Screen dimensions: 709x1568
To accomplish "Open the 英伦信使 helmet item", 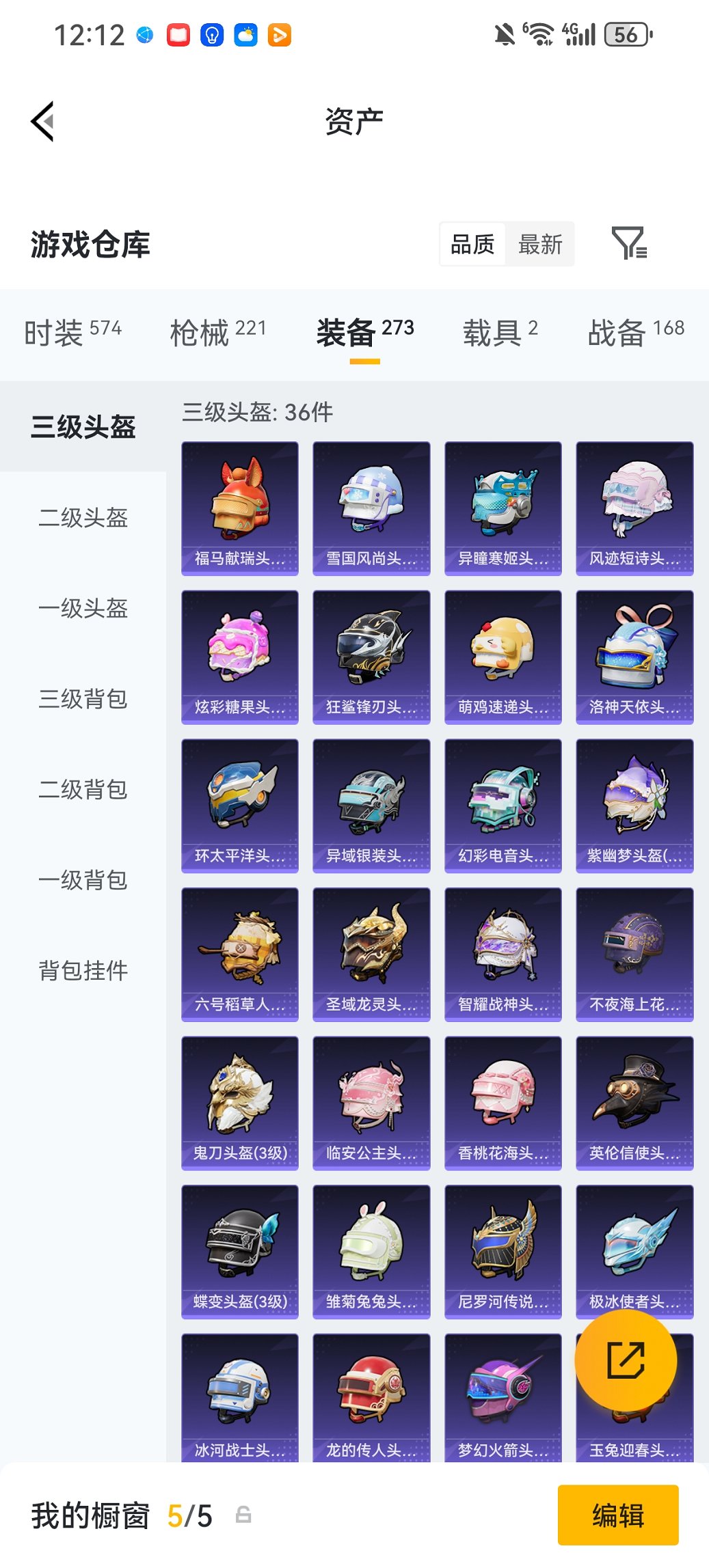I will click(634, 1102).
